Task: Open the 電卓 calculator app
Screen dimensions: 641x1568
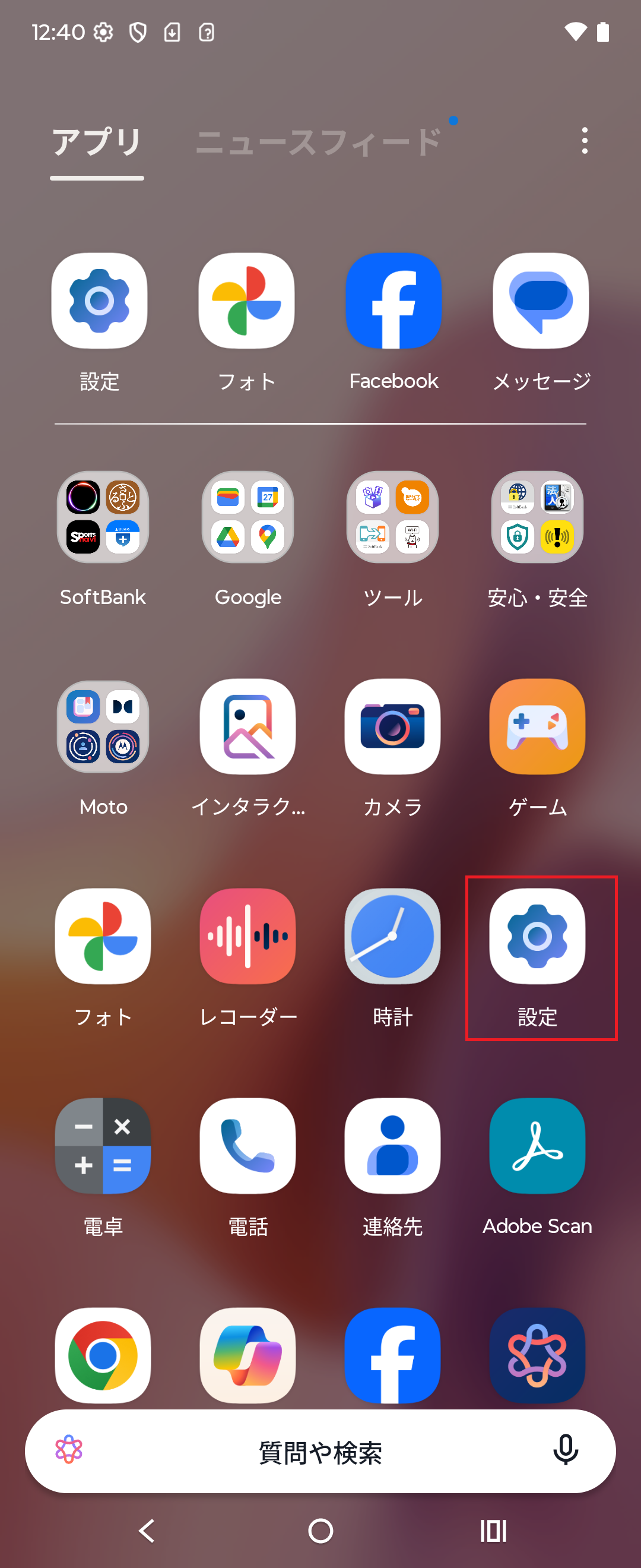Action: coord(102,1146)
